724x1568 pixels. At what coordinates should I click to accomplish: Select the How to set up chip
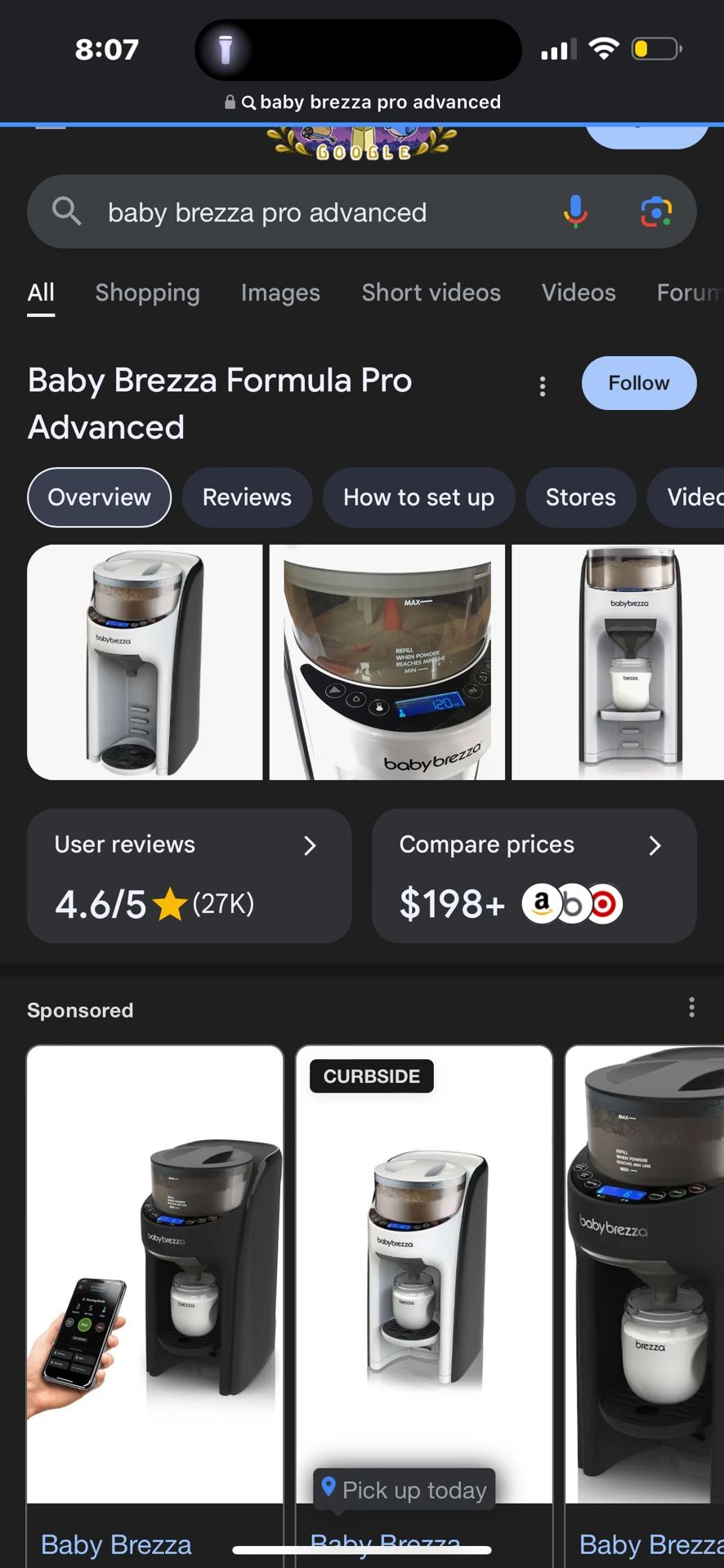tap(418, 497)
